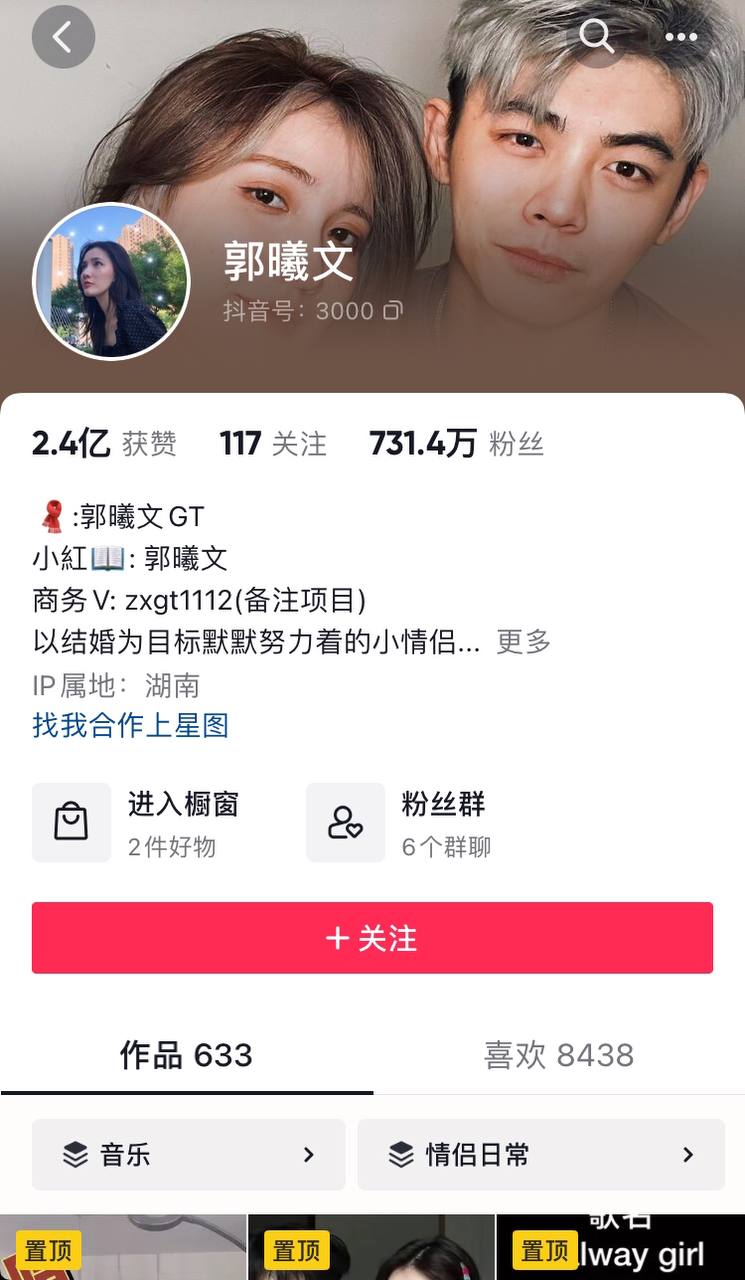Enter the 进入橱窗 shop window
Screen dimensions: 745x1280
(x=136, y=823)
